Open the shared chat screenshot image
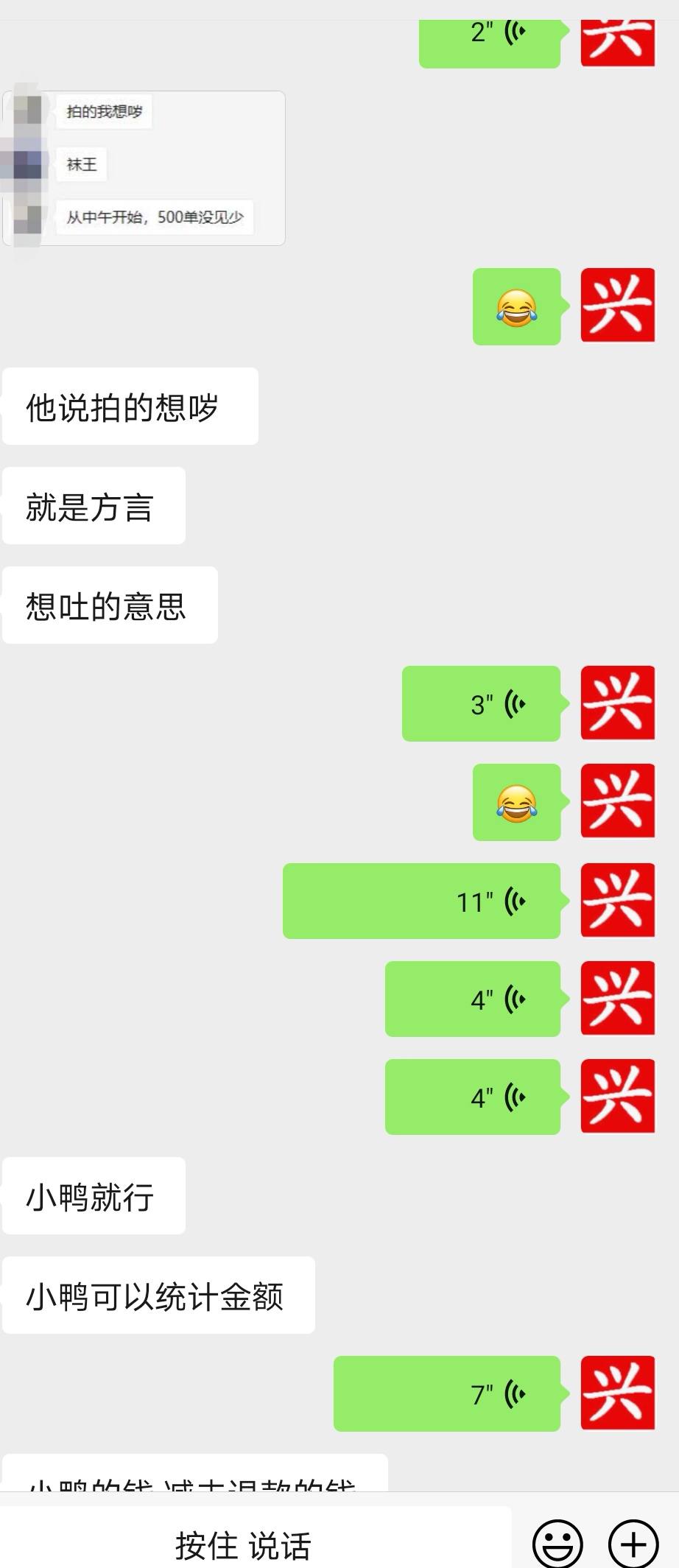The image size is (679, 1568). tap(144, 168)
